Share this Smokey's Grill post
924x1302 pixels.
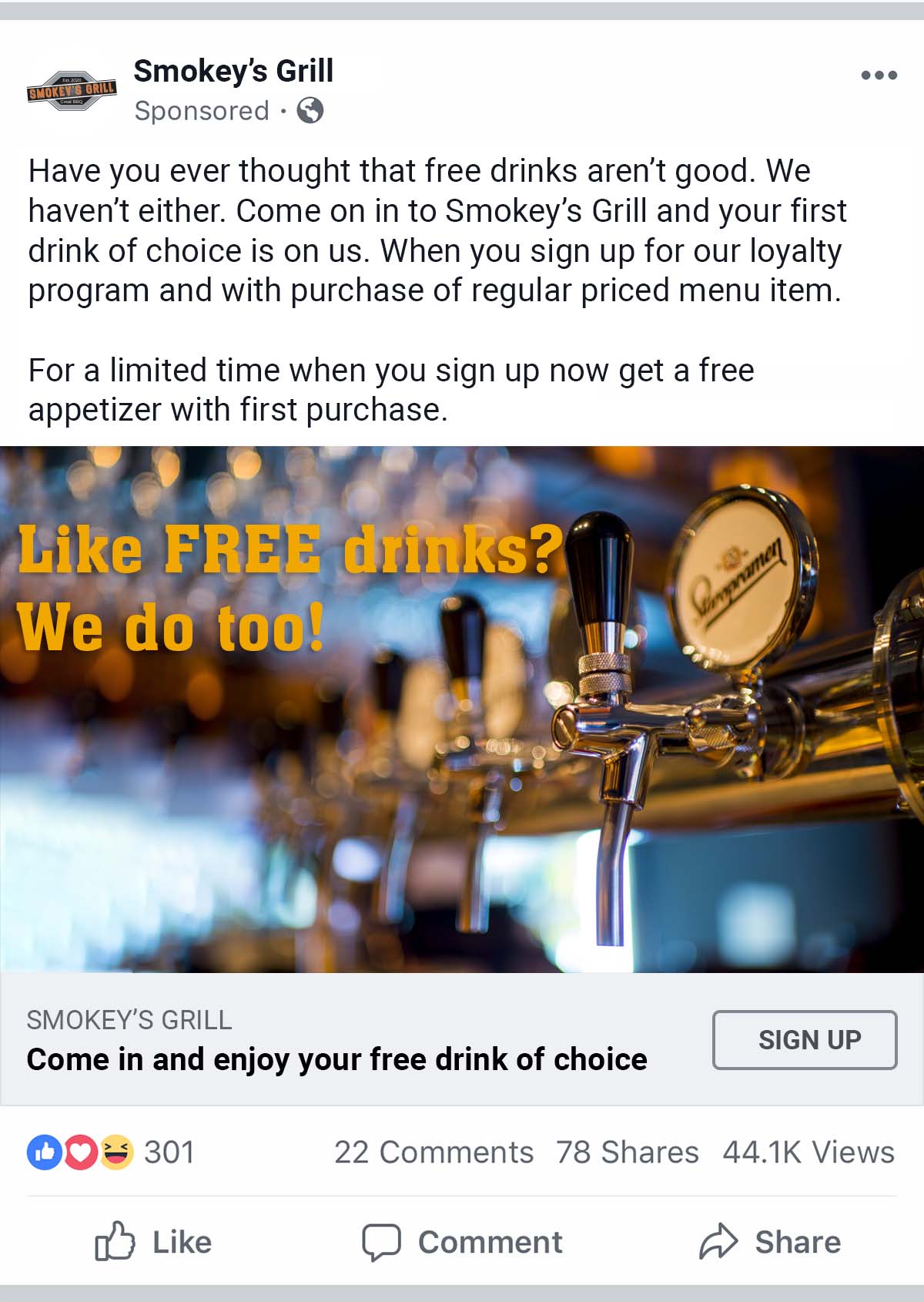770,1242
